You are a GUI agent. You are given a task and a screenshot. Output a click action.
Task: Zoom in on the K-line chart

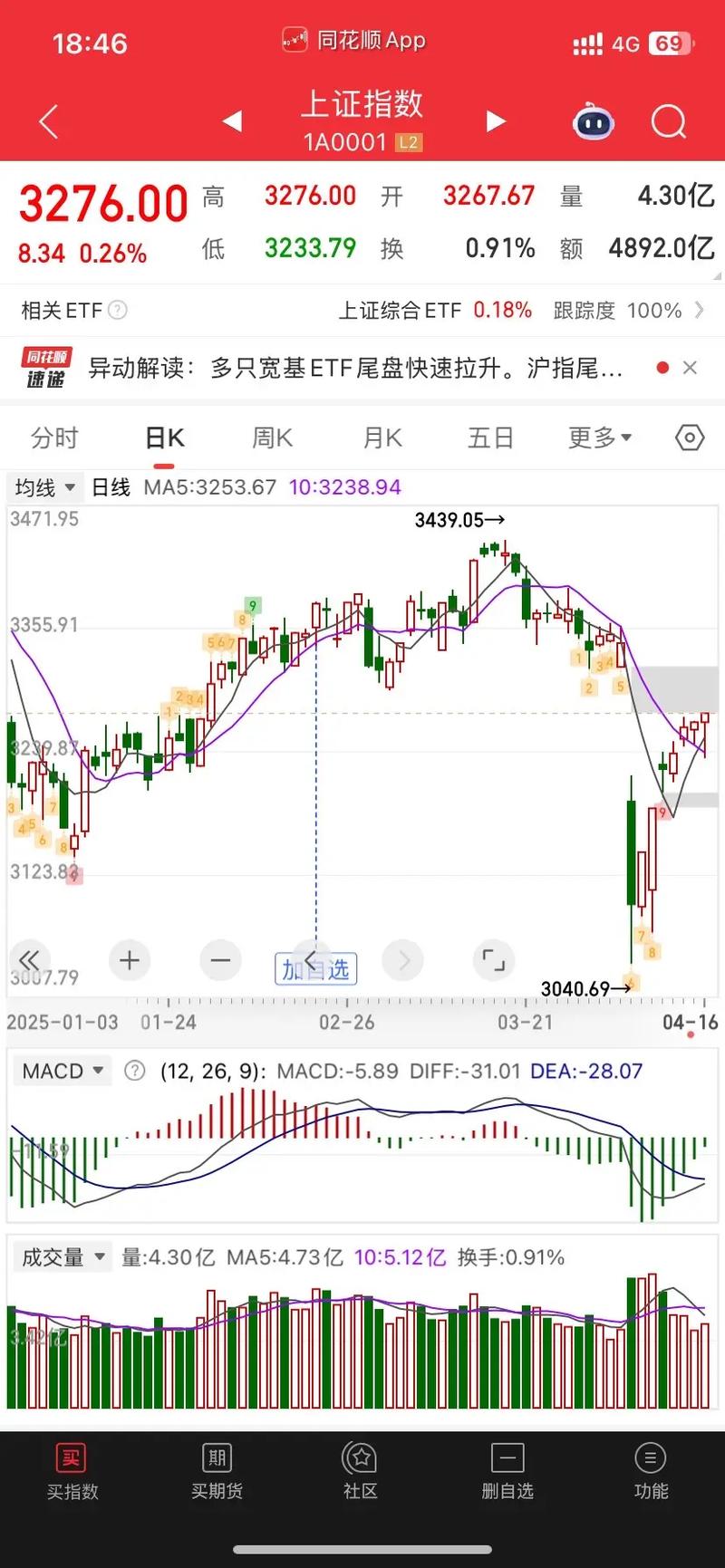click(x=130, y=960)
